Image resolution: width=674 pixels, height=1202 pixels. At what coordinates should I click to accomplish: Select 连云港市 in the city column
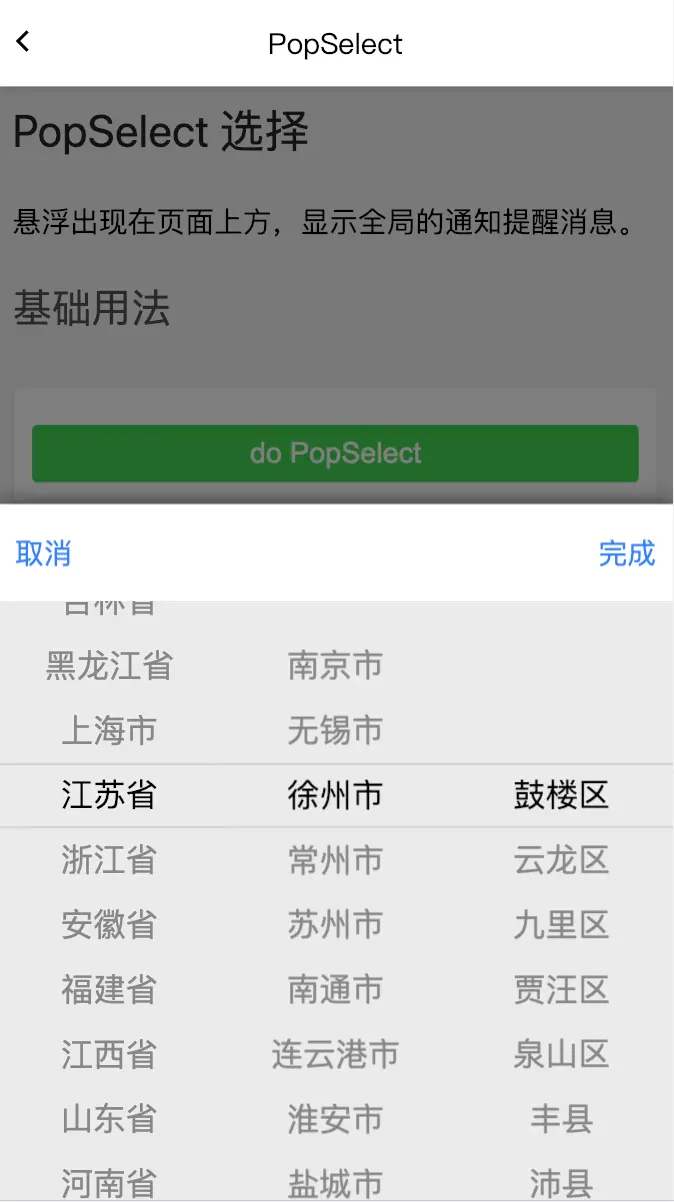click(x=335, y=1054)
